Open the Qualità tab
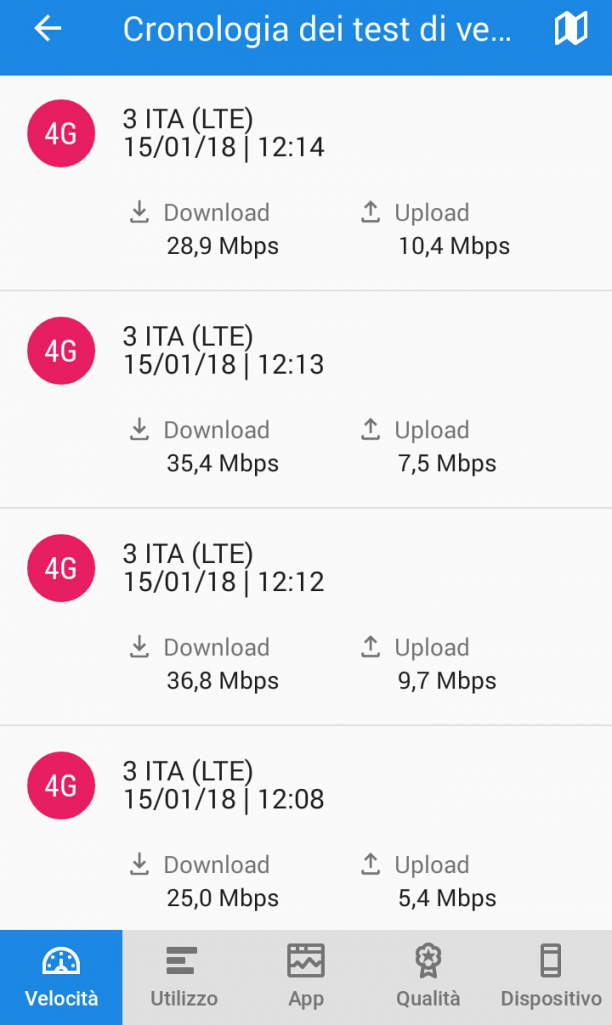The height and width of the screenshot is (1025, 612). (428, 977)
